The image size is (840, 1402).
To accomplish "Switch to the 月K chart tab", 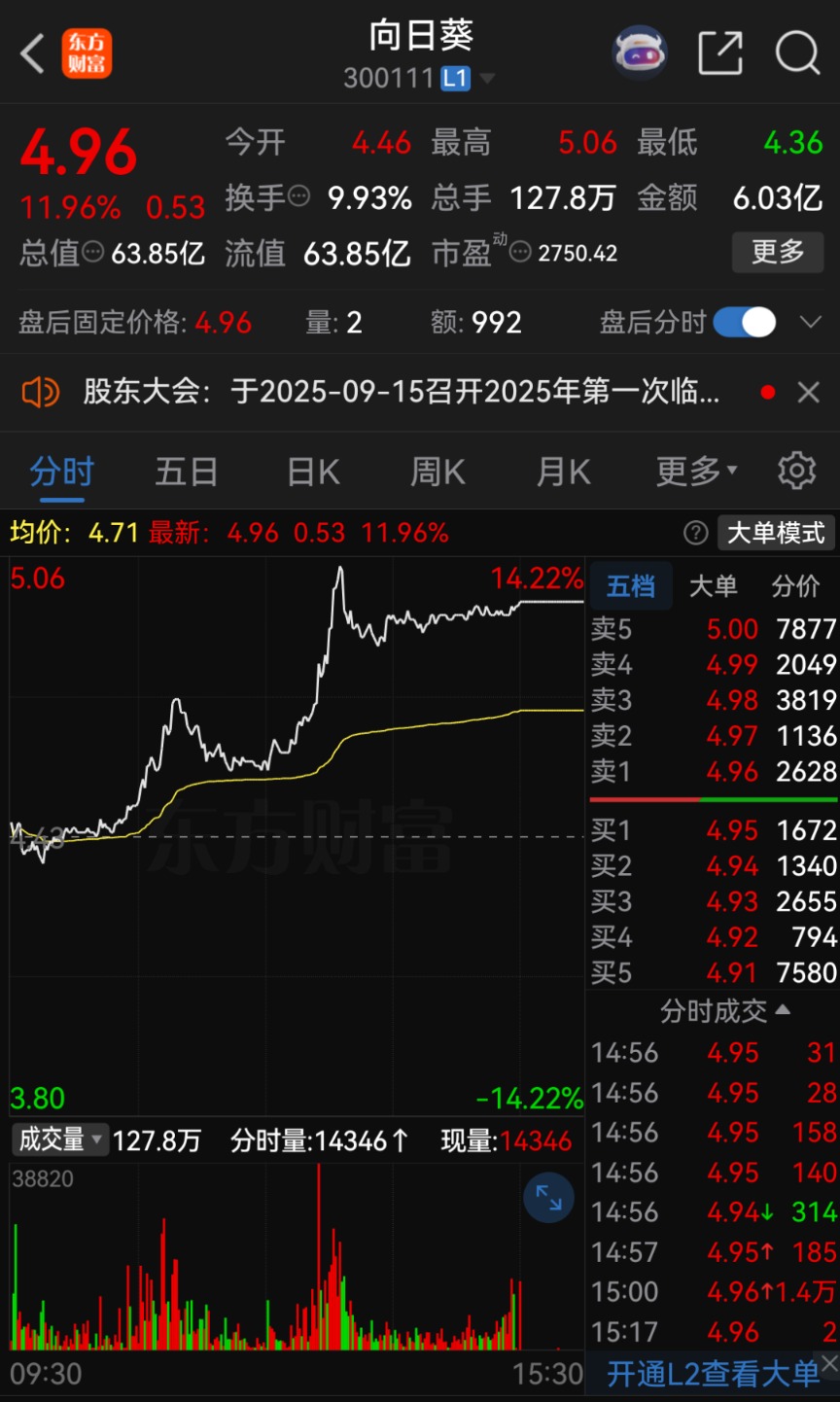I will tap(564, 472).
